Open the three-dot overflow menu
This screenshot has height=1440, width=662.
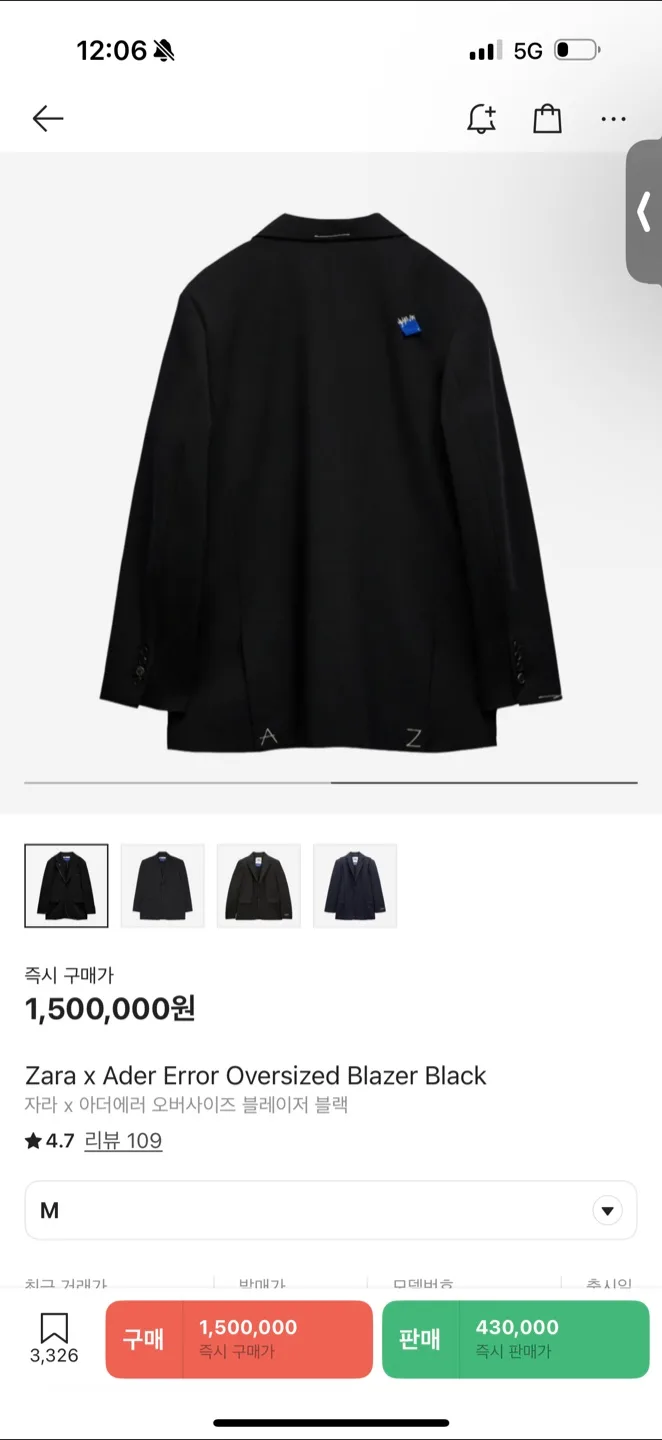[x=613, y=120]
